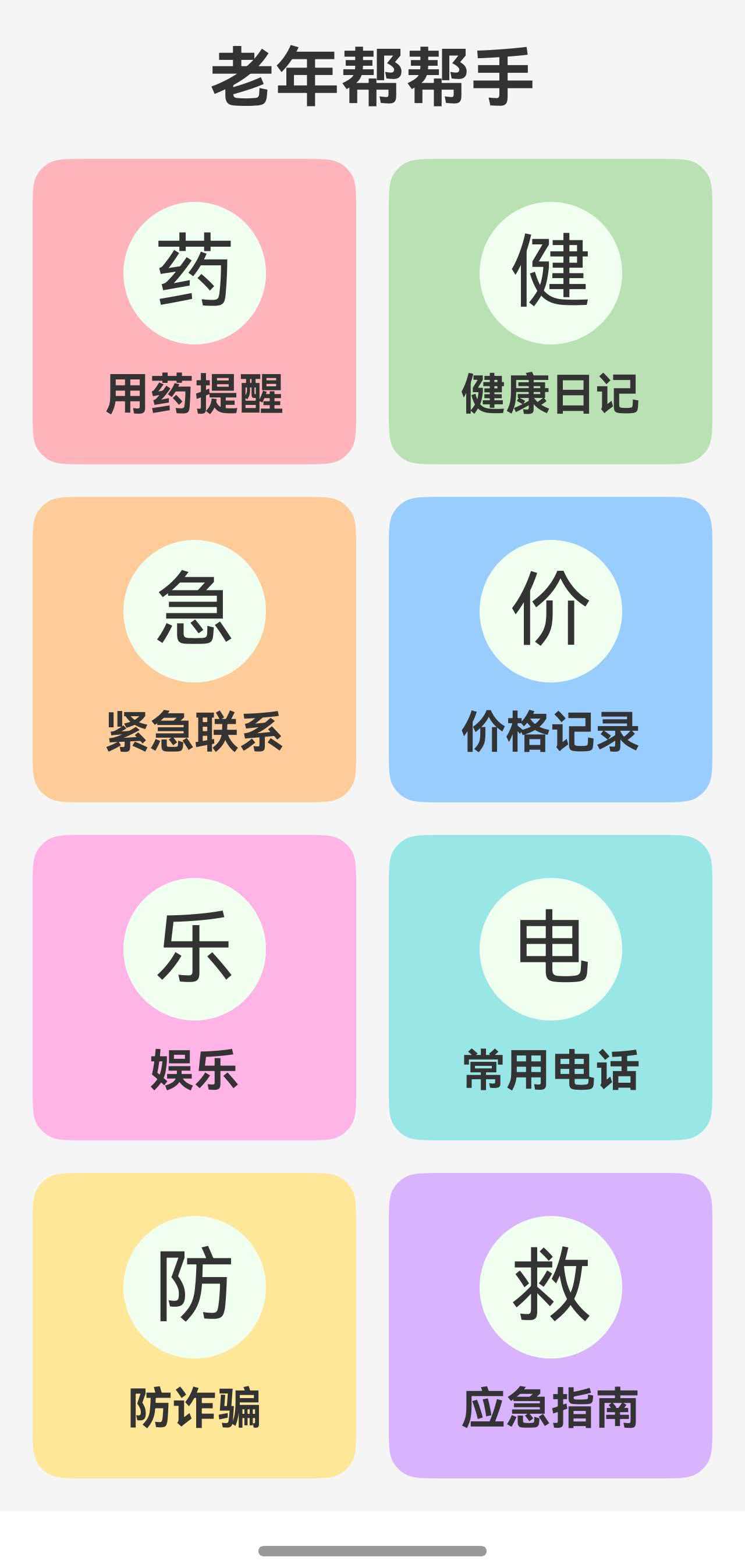Tap the 老年帮帮手 app title
The height and width of the screenshot is (1568, 745).
(x=372, y=73)
